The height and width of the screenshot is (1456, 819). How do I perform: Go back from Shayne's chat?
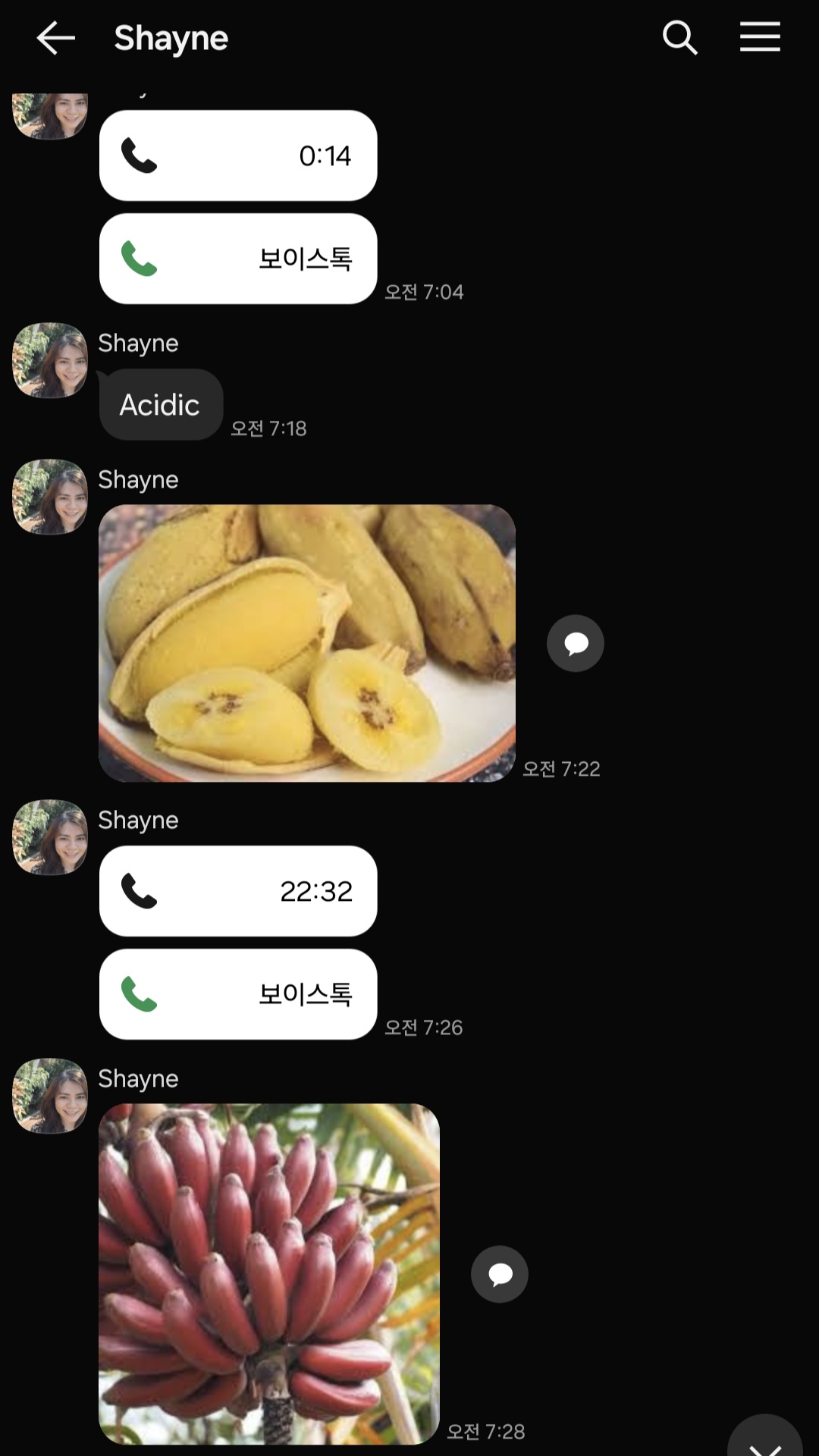[x=55, y=38]
